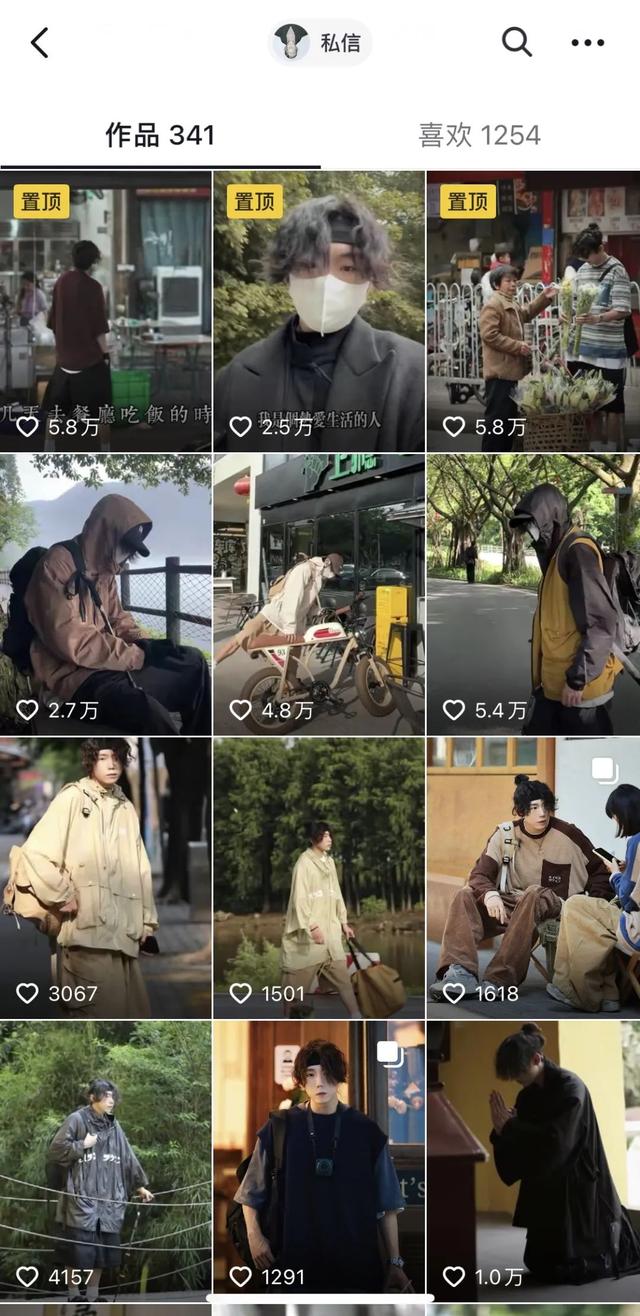Open the post with 1291 likes
Screen dimensions: 640x1316
(x=319, y=1161)
